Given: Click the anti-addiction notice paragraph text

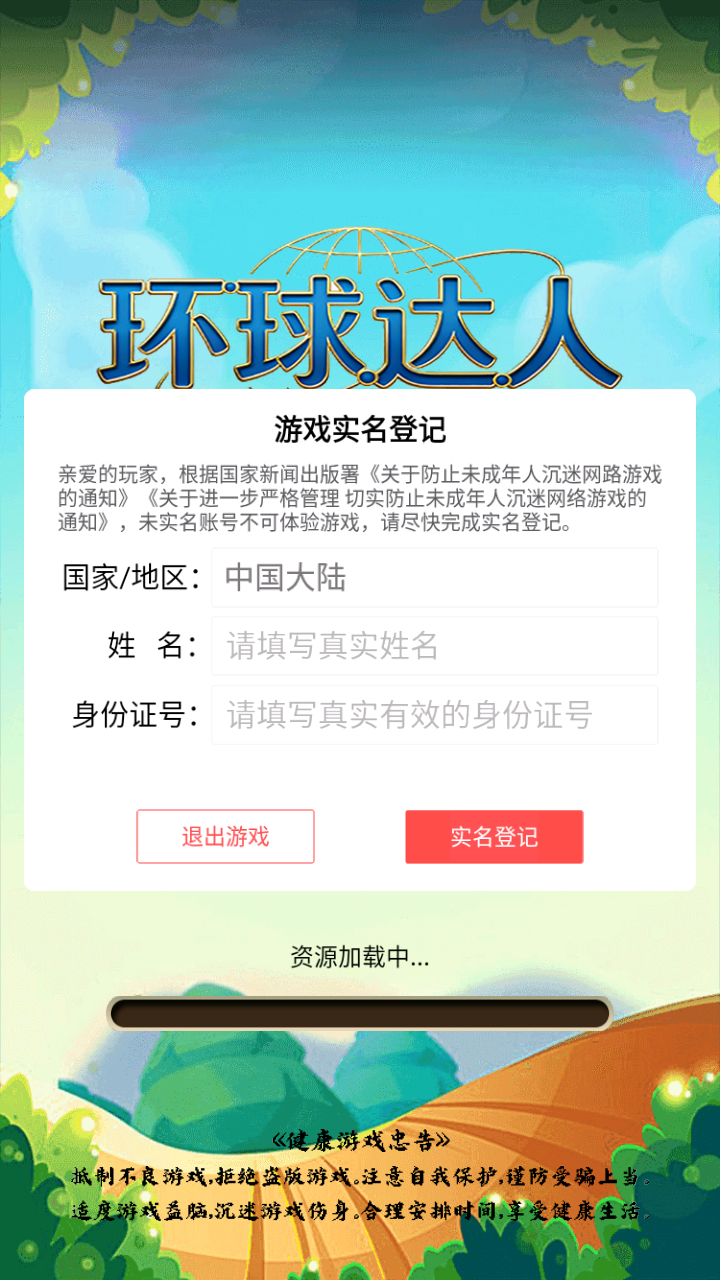Looking at the screenshot, I should click(x=360, y=495).
